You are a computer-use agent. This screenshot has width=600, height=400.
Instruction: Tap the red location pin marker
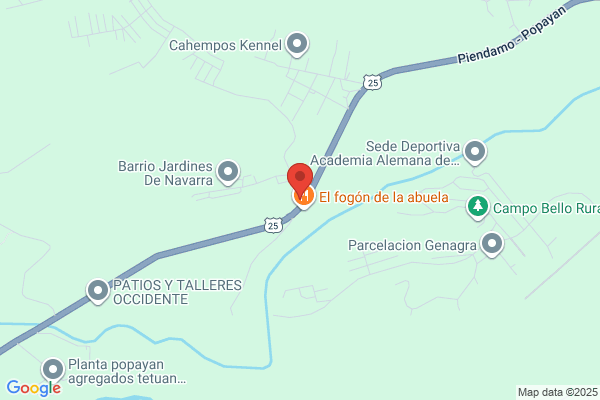pyautogui.click(x=300, y=178)
